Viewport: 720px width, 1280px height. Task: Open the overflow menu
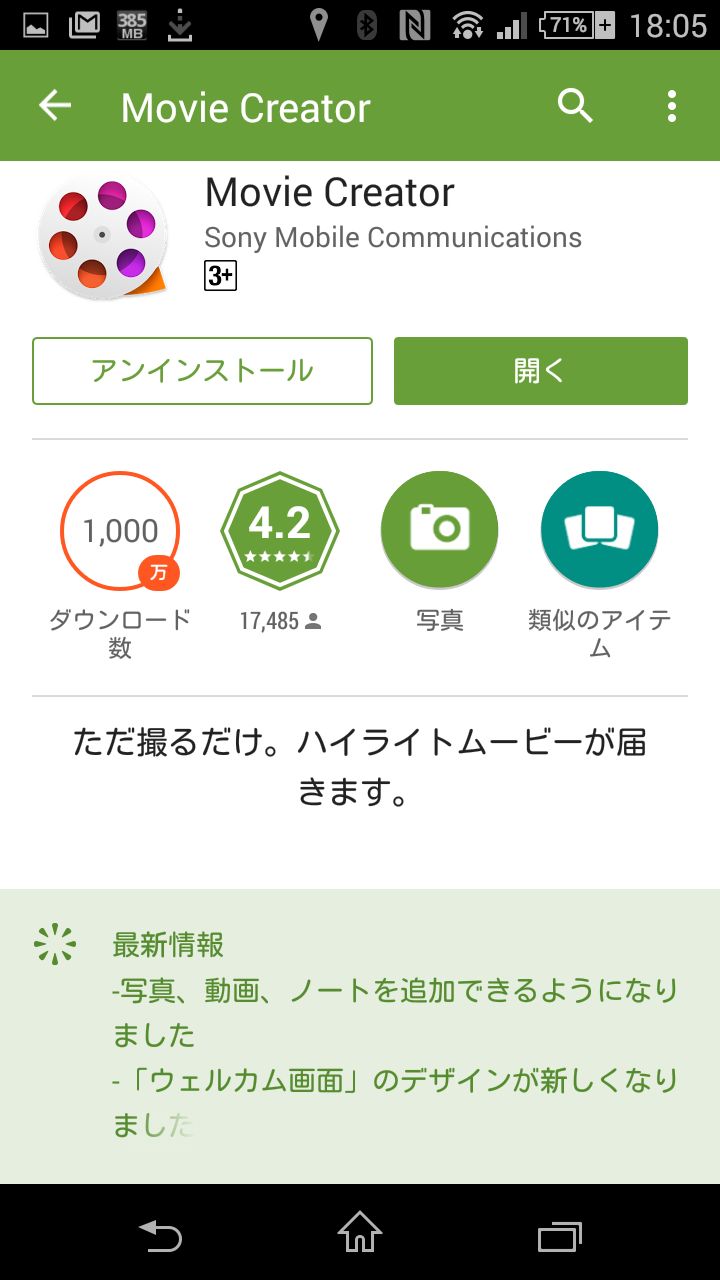click(x=671, y=106)
